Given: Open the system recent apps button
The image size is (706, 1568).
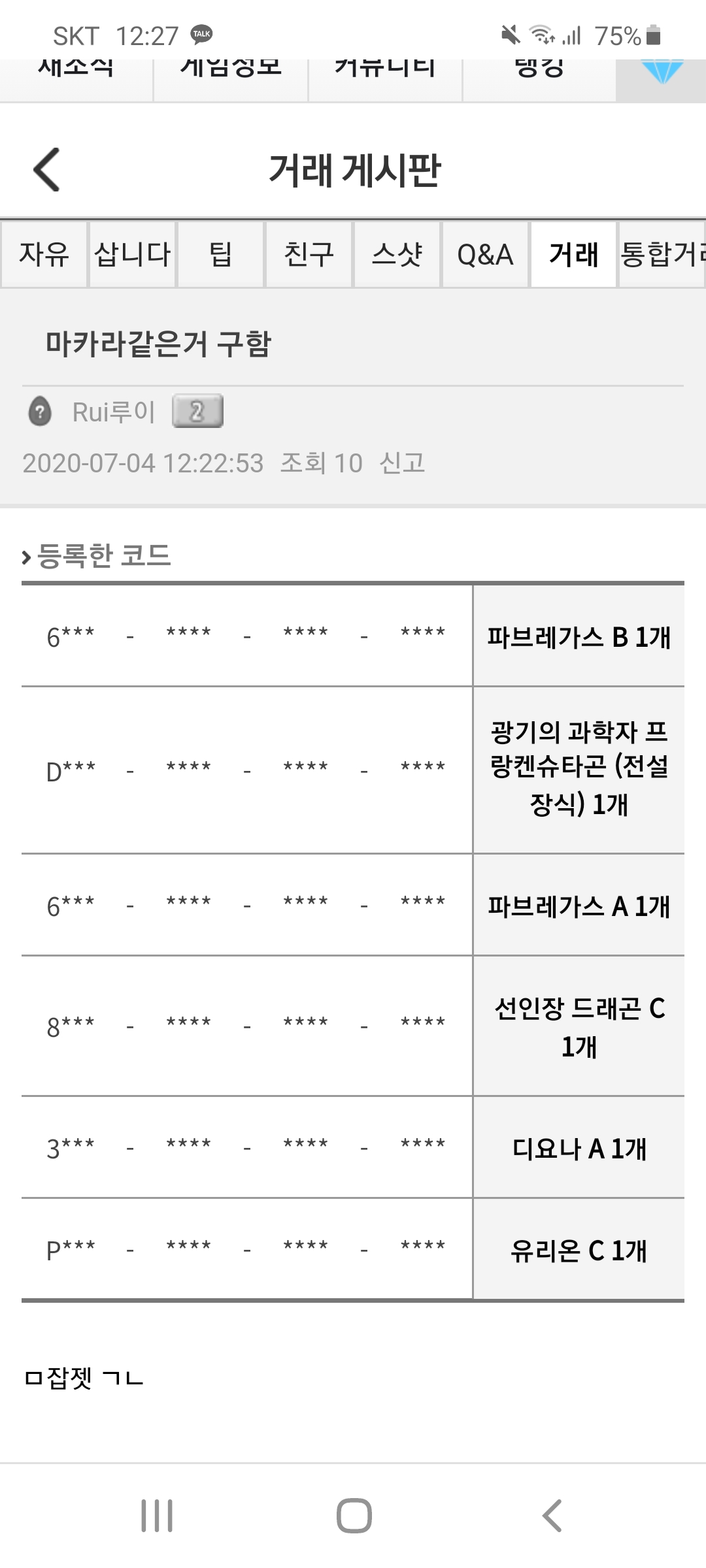Looking at the screenshot, I should (x=157, y=1515).
